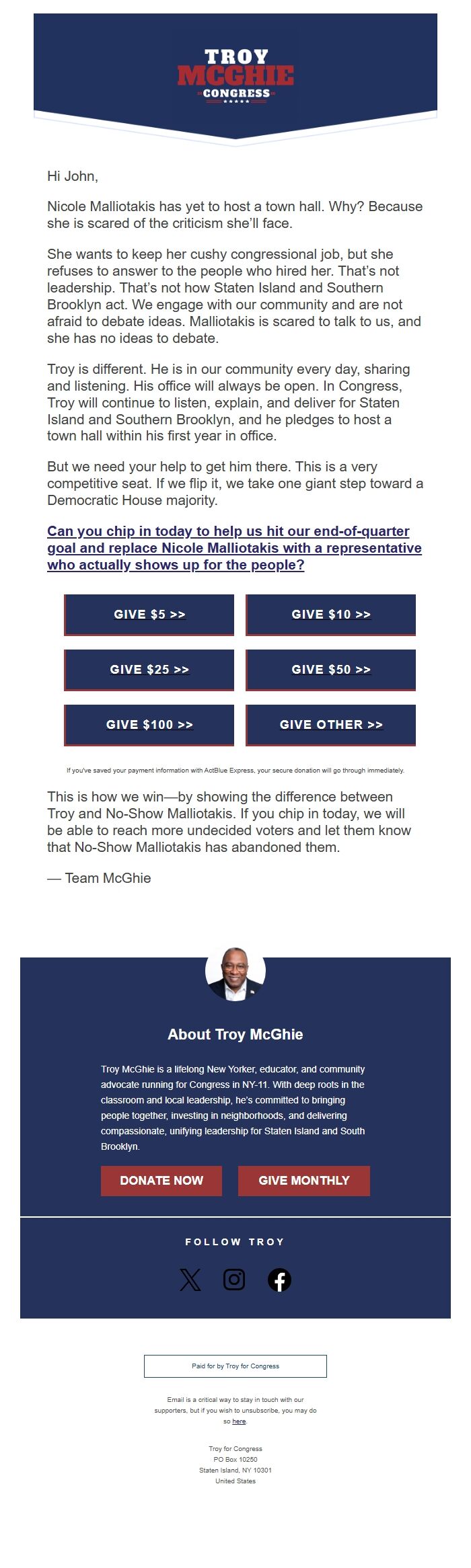Screen dimensions: 471x1568
Task: Open Troy's Instagram icon
Action: [x=234, y=1280]
